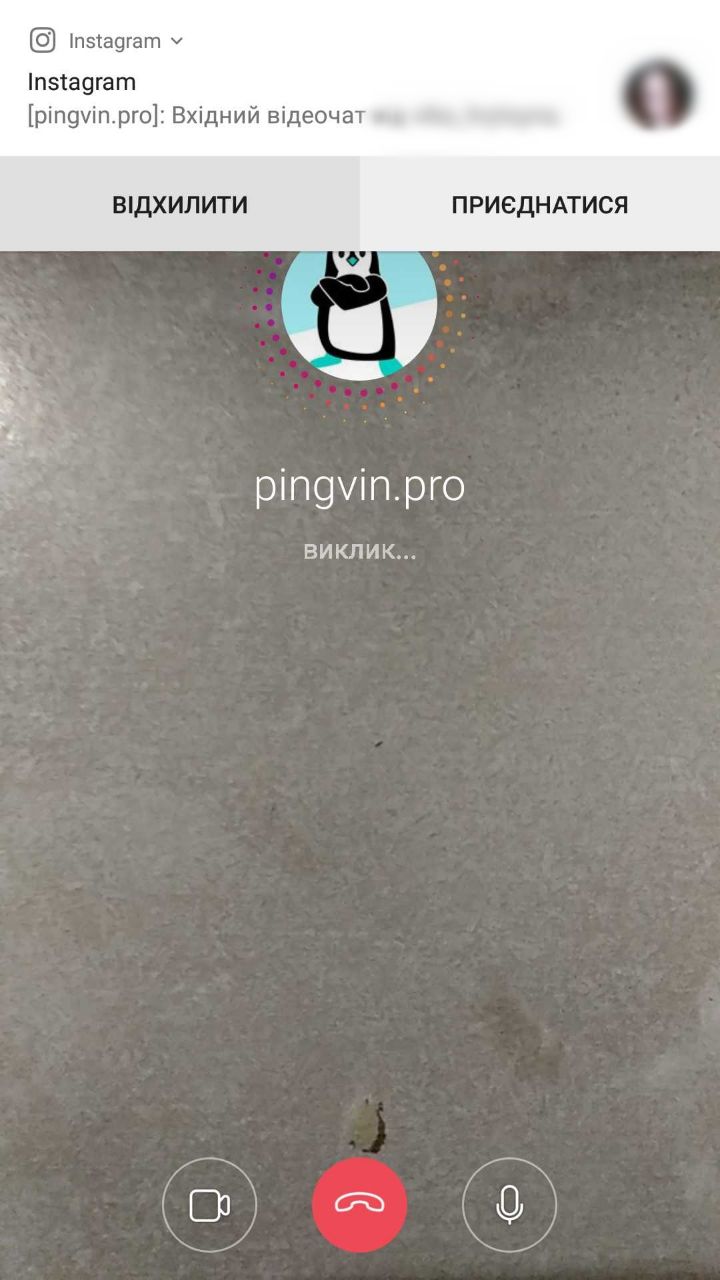
Task: Expand the Instagram notification dropdown arrow
Action: tap(177, 41)
